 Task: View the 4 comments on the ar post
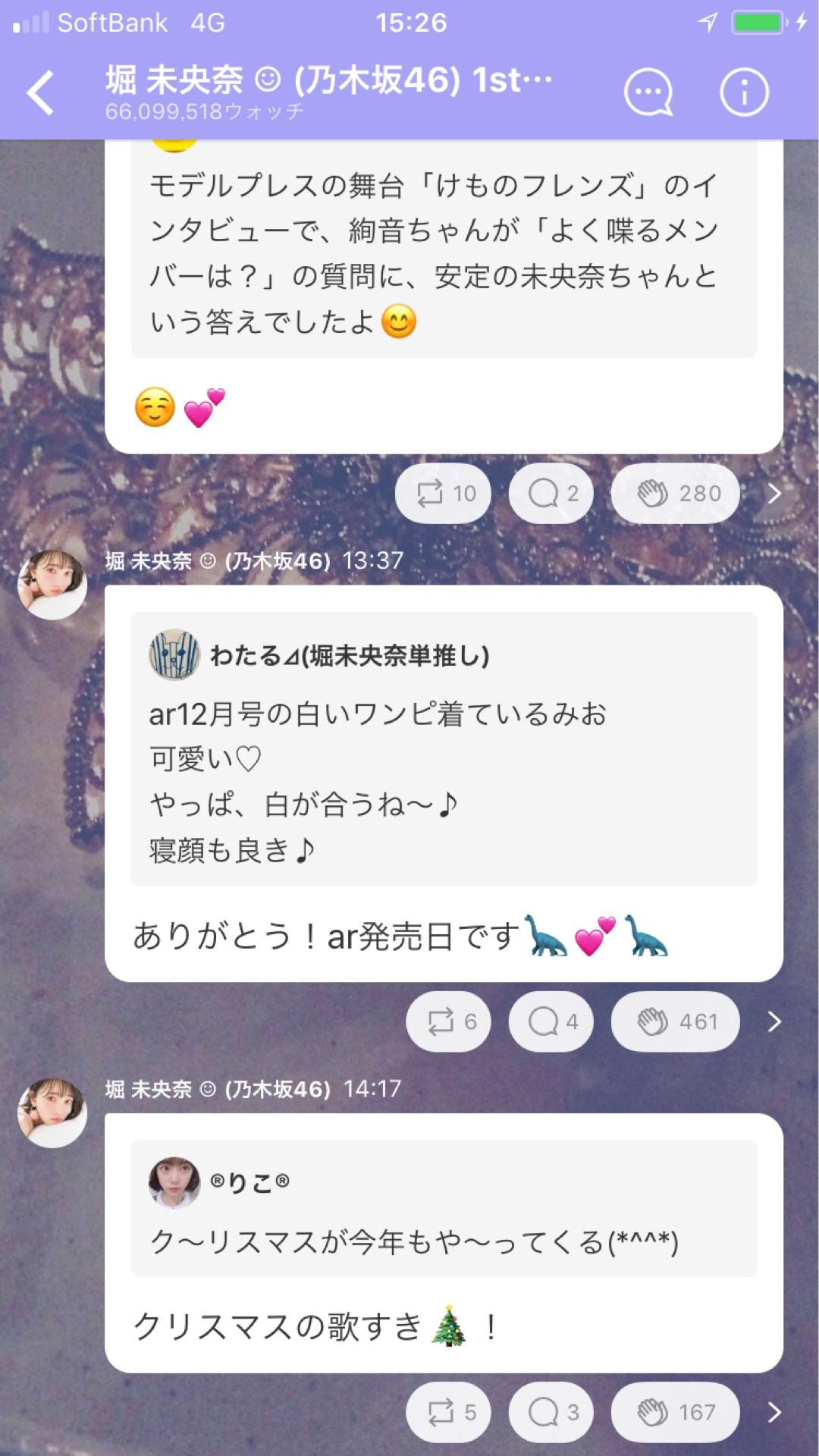[551, 1021]
